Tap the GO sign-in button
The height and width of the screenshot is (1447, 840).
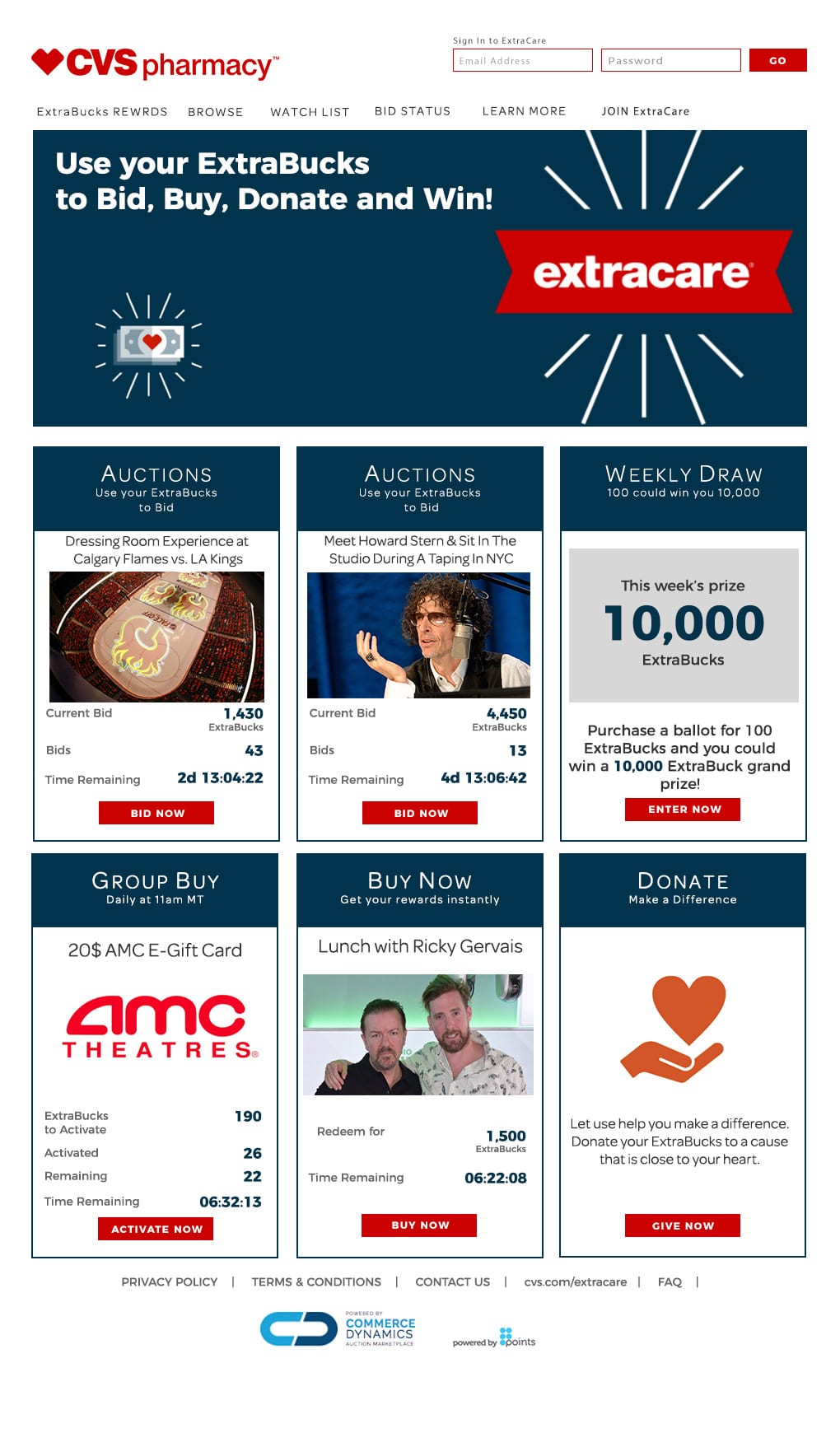[x=777, y=60]
